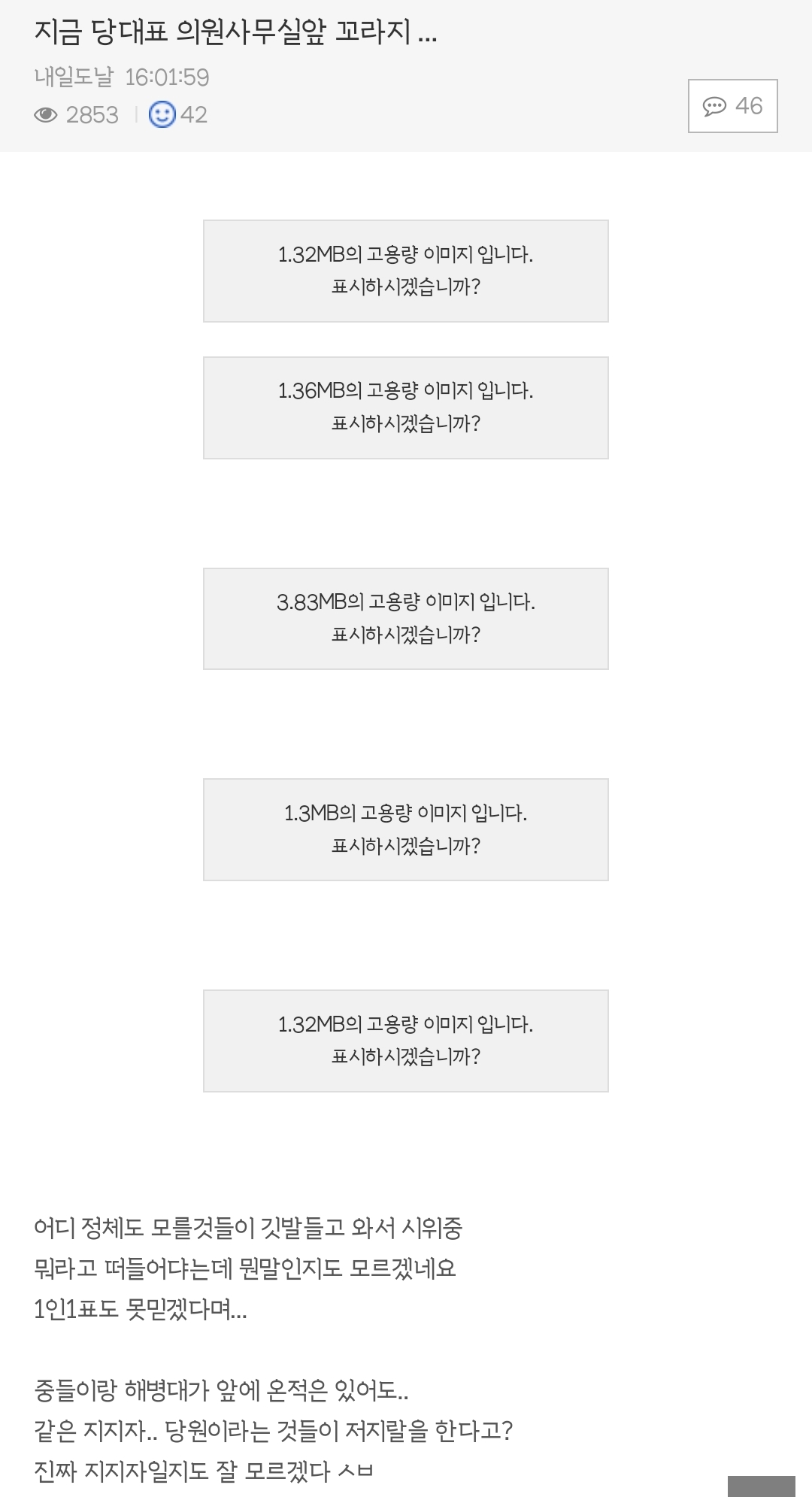Show the 1.36MB high-capacity image

click(x=405, y=408)
